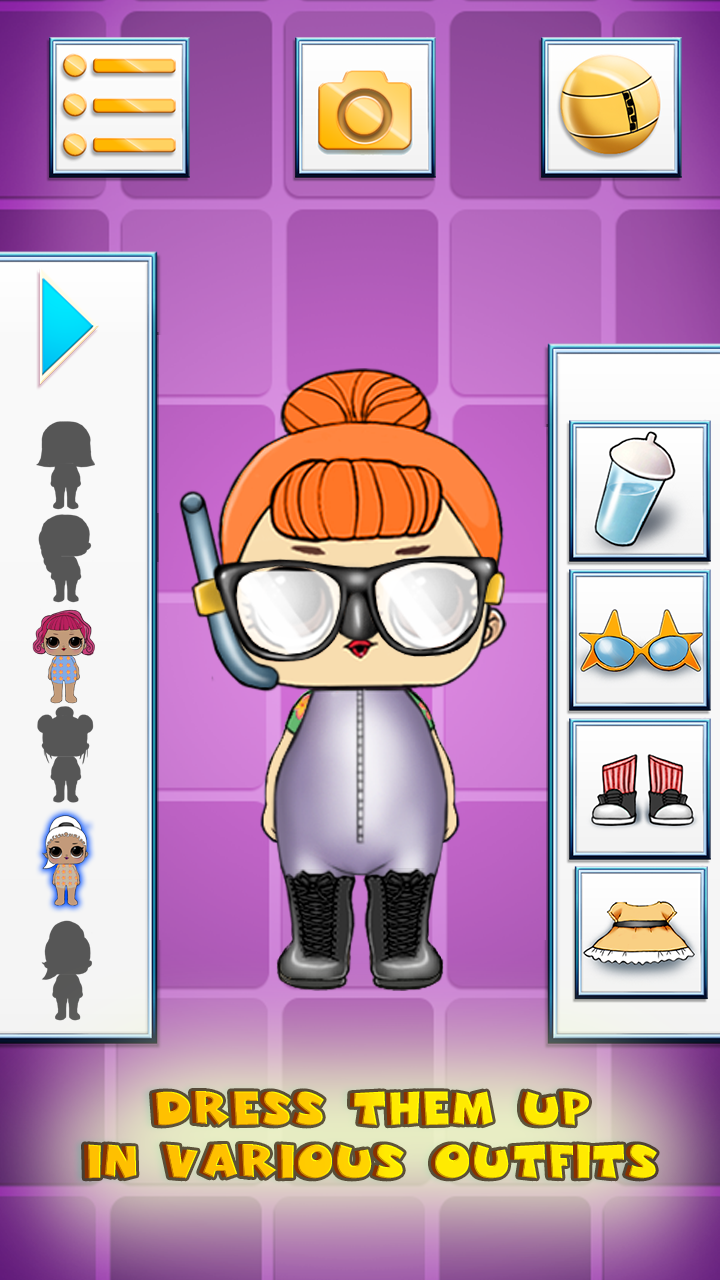Pick the drinking cup accessory
The image size is (720, 1280).
pos(639,490)
